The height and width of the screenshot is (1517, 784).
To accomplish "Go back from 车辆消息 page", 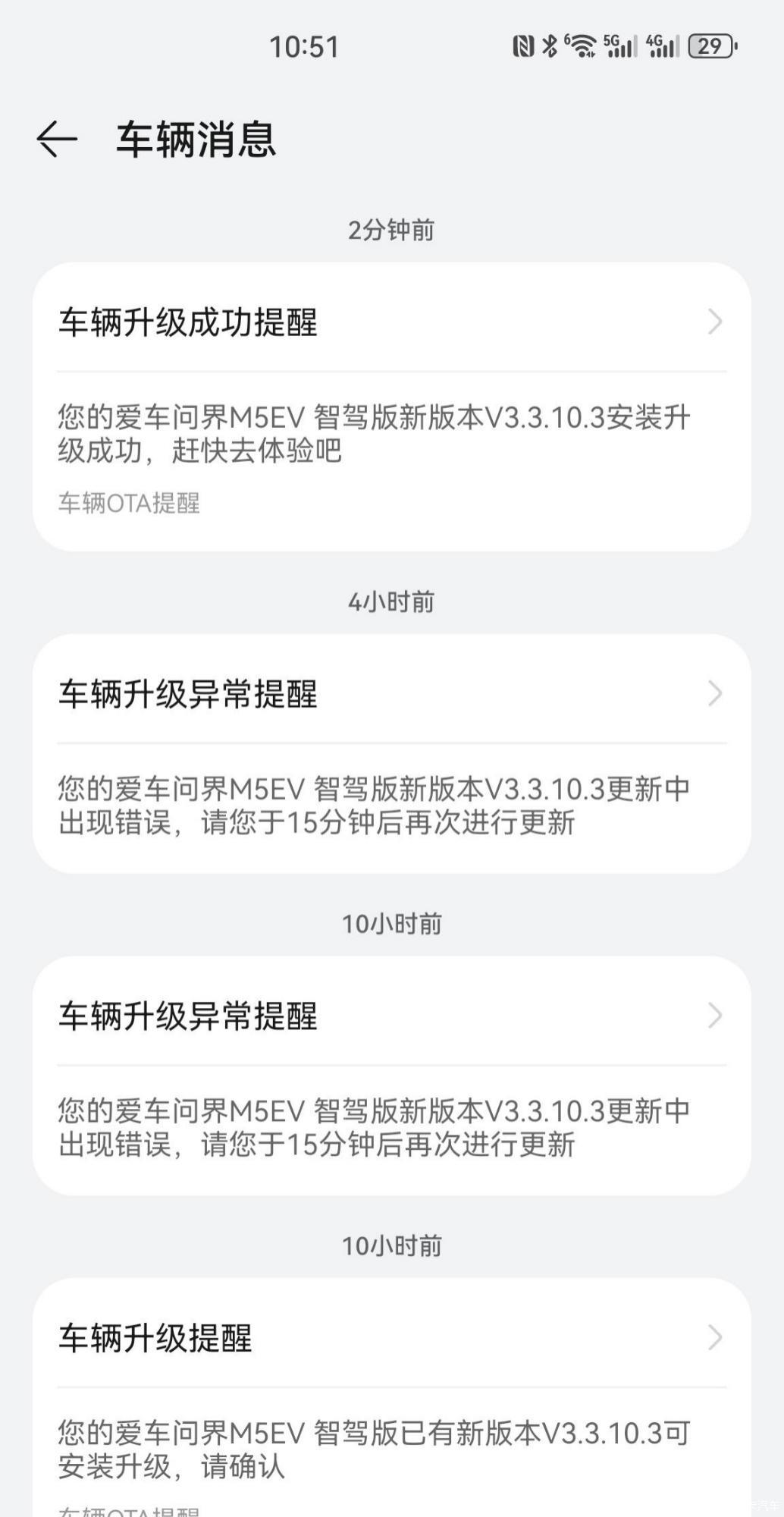I will [57, 140].
